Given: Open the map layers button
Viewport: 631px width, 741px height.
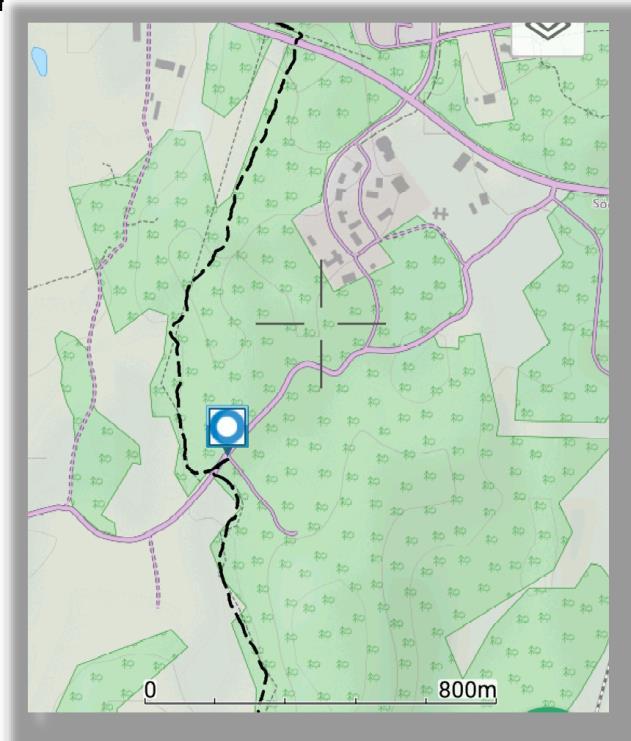Looking at the screenshot, I should 548,33.
